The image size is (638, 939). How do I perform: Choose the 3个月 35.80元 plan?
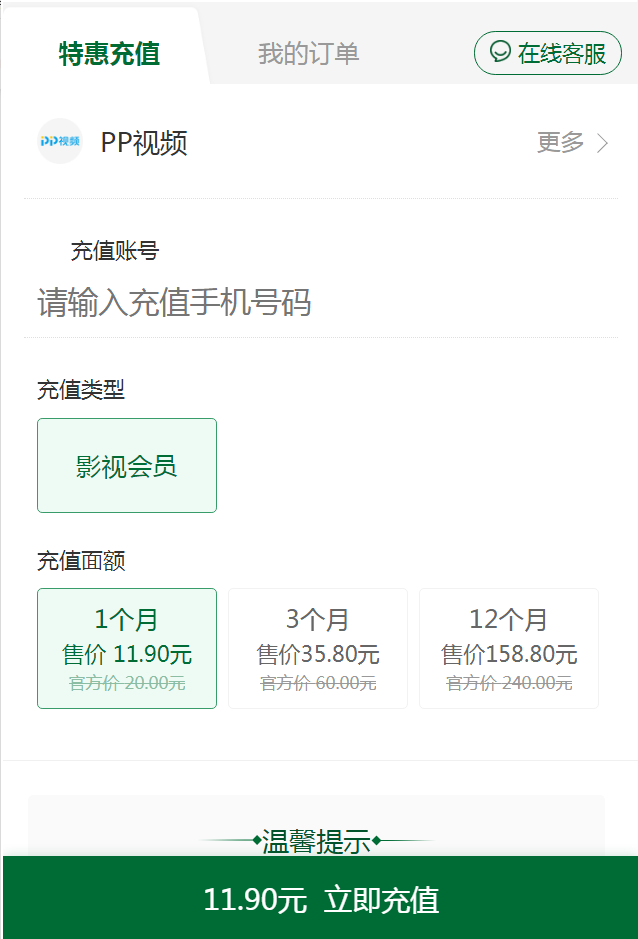(x=318, y=648)
